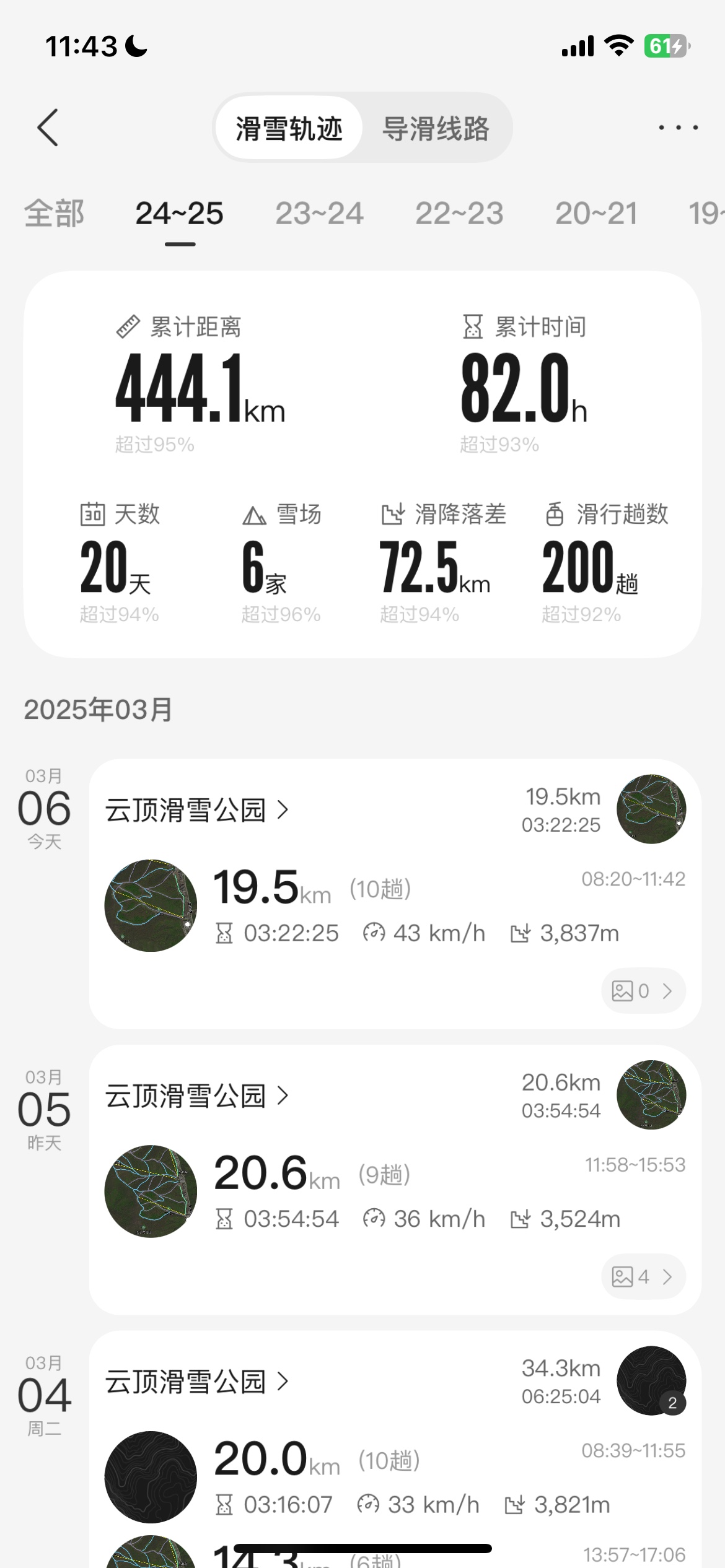Open the three-dot overflow menu

click(x=679, y=128)
